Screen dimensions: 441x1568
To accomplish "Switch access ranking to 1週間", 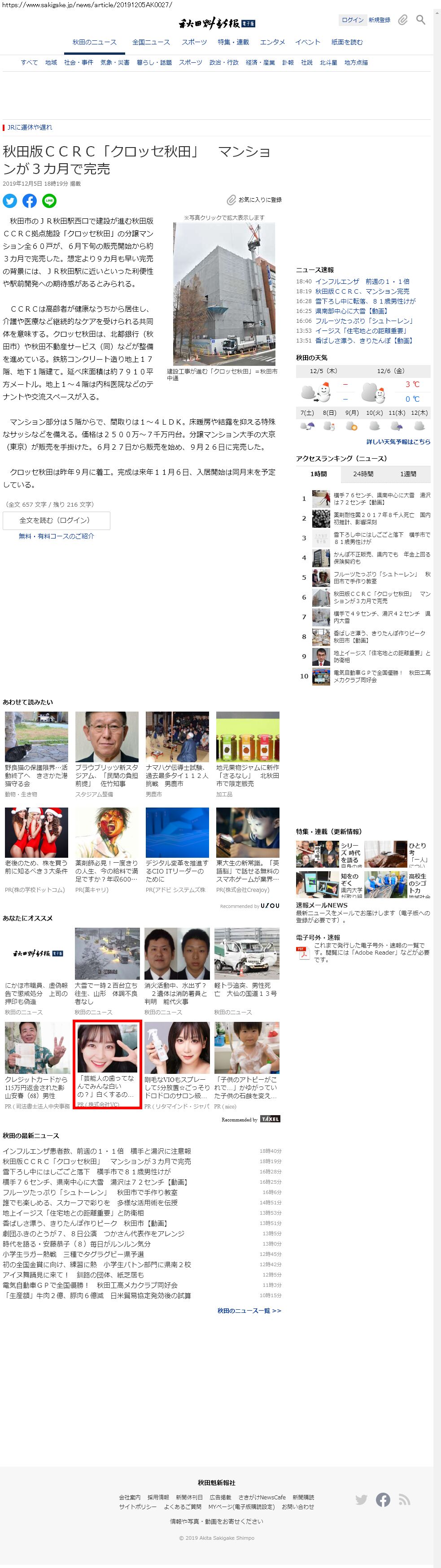I will 408,474.
